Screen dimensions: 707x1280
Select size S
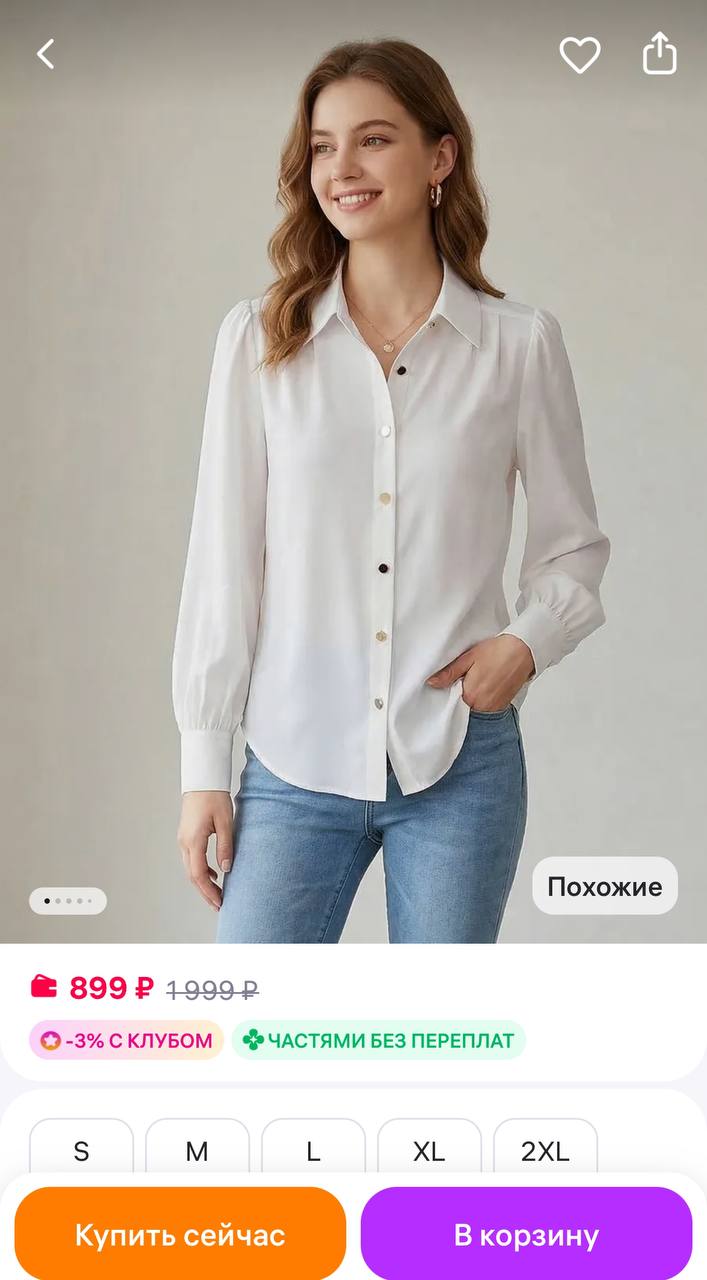[x=81, y=1150]
